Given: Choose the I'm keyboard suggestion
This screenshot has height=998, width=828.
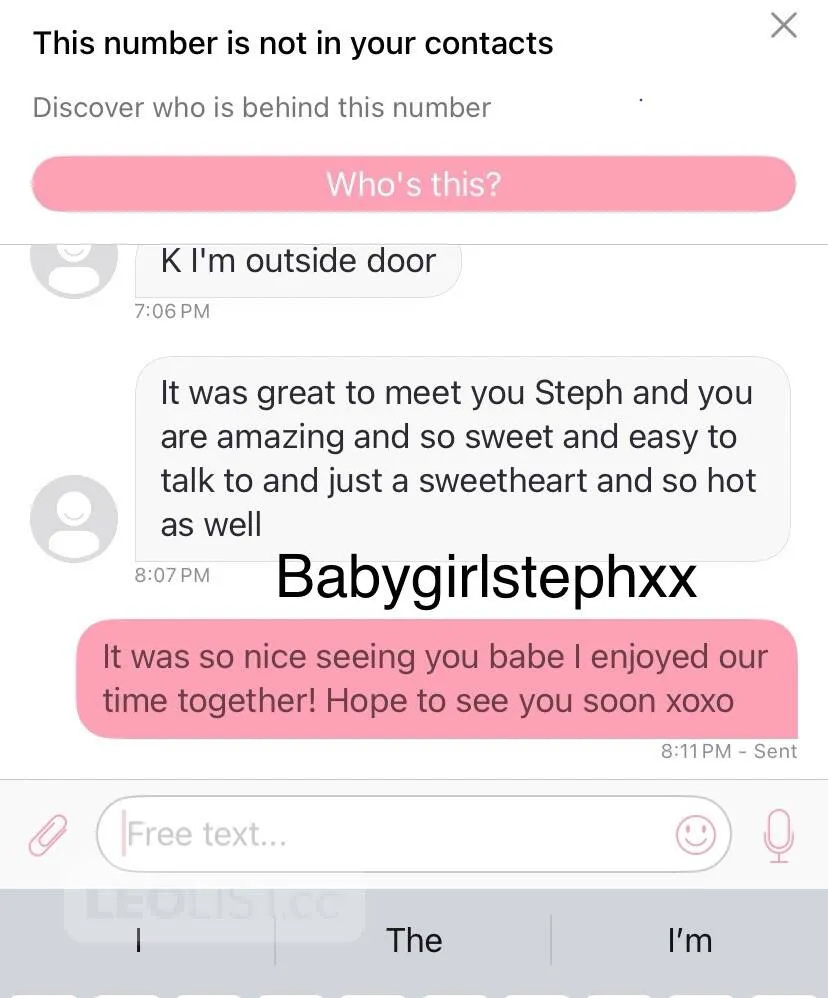Looking at the screenshot, I should pos(690,940).
